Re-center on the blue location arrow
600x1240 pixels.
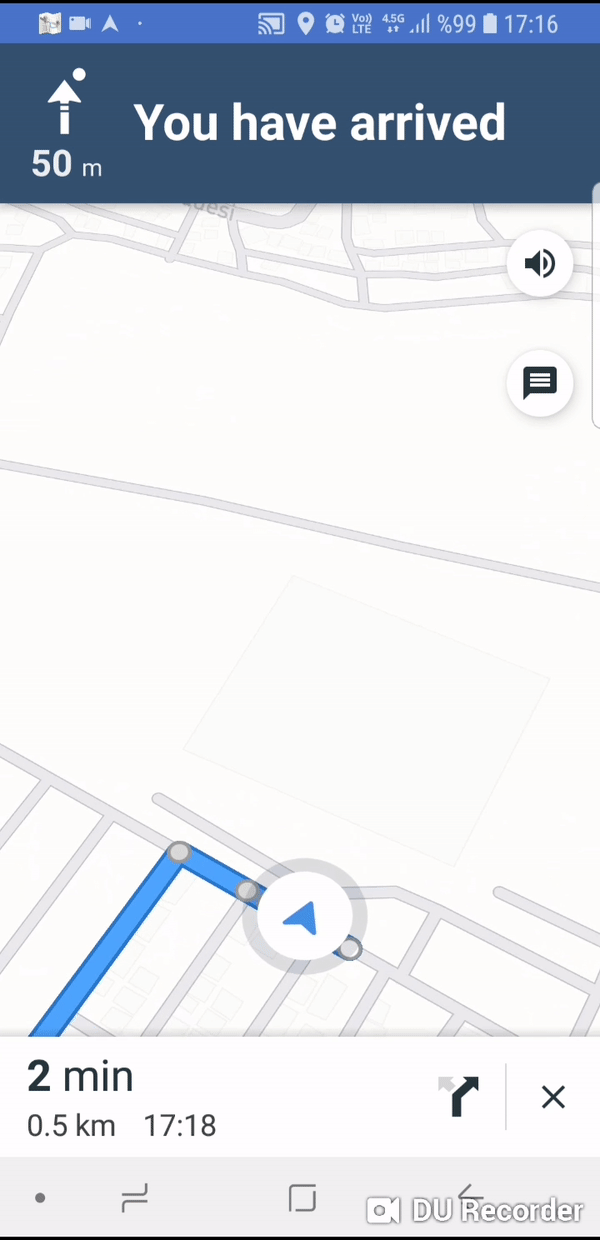click(x=304, y=916)
